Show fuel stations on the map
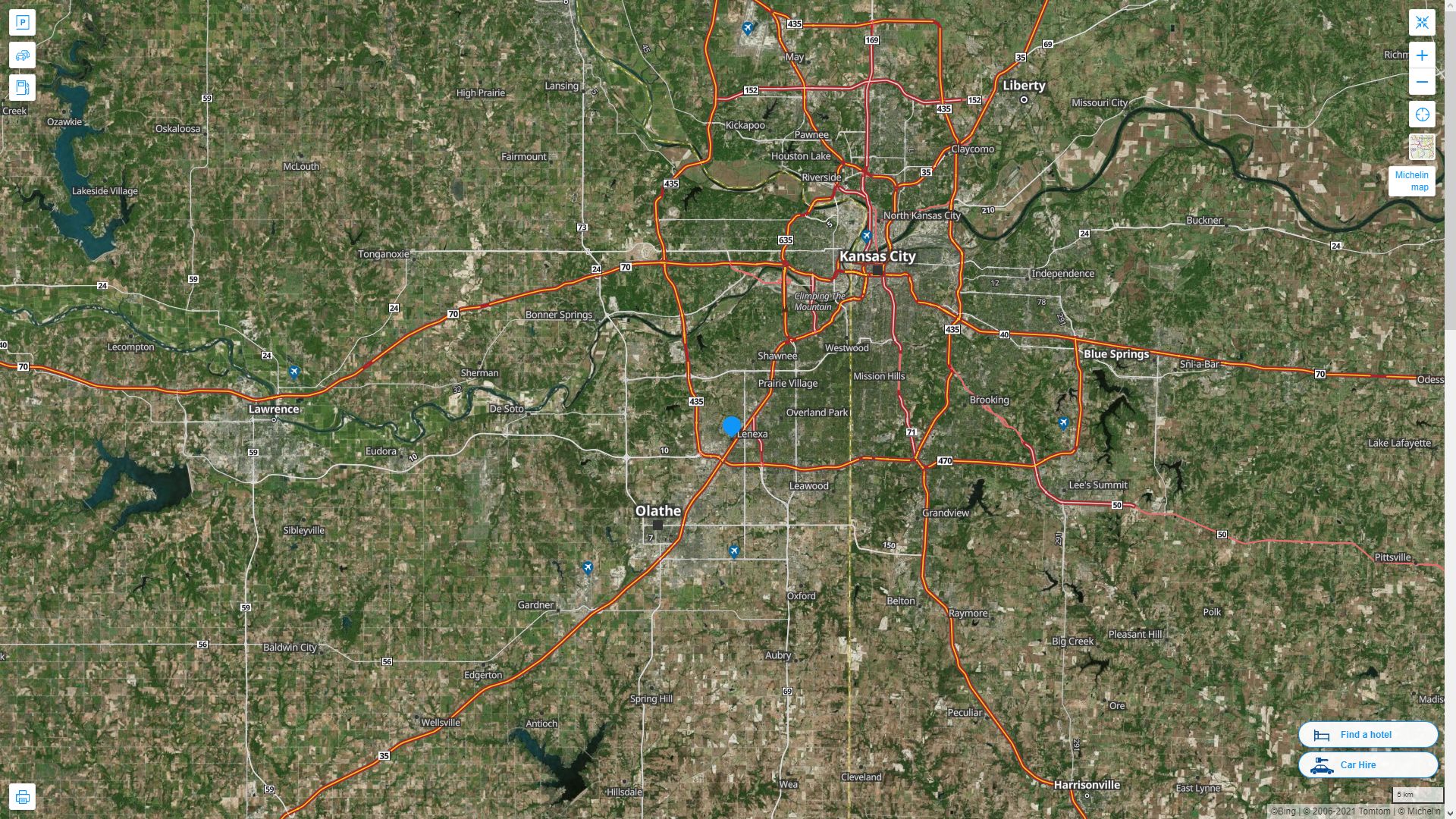 (22, 87)
